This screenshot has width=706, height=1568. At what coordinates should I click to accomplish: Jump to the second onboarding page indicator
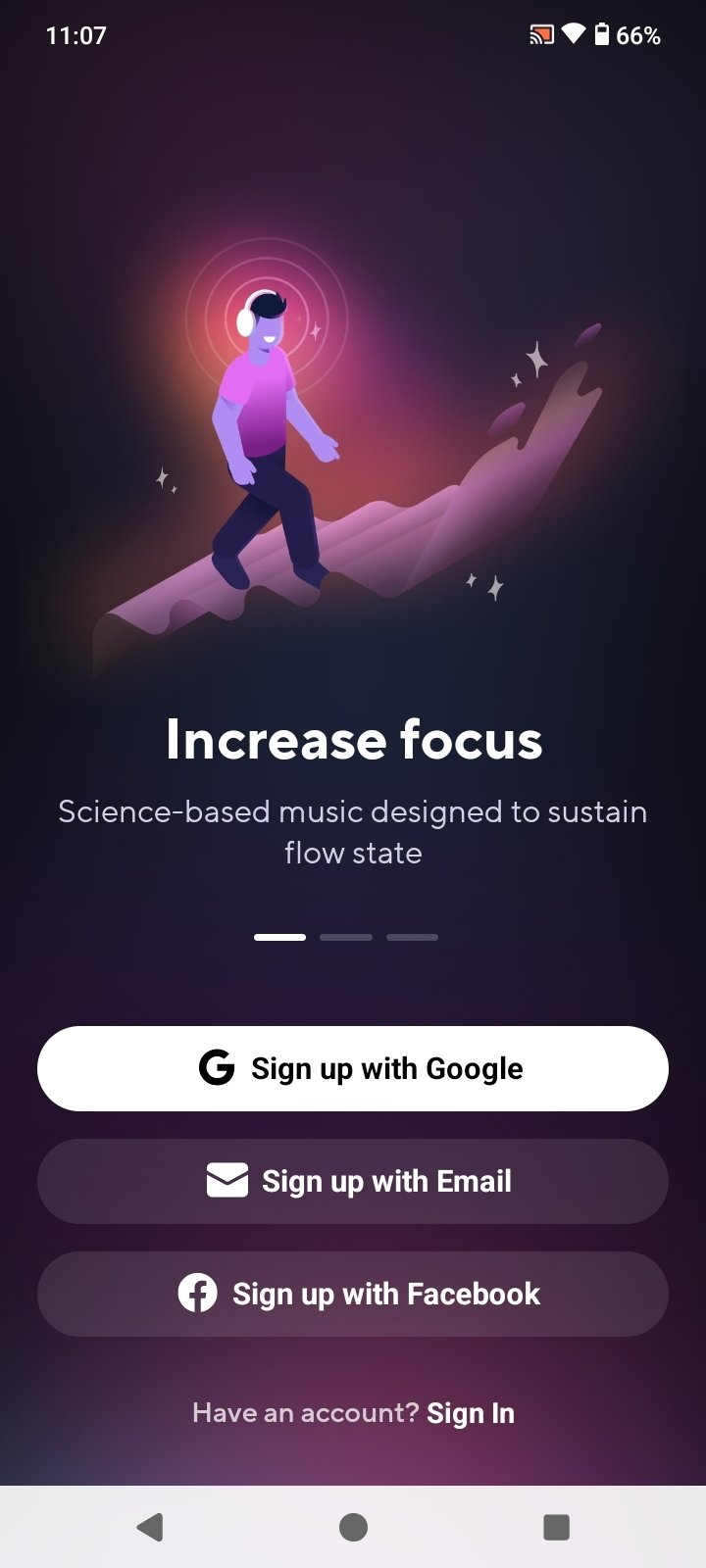[346, 937]
